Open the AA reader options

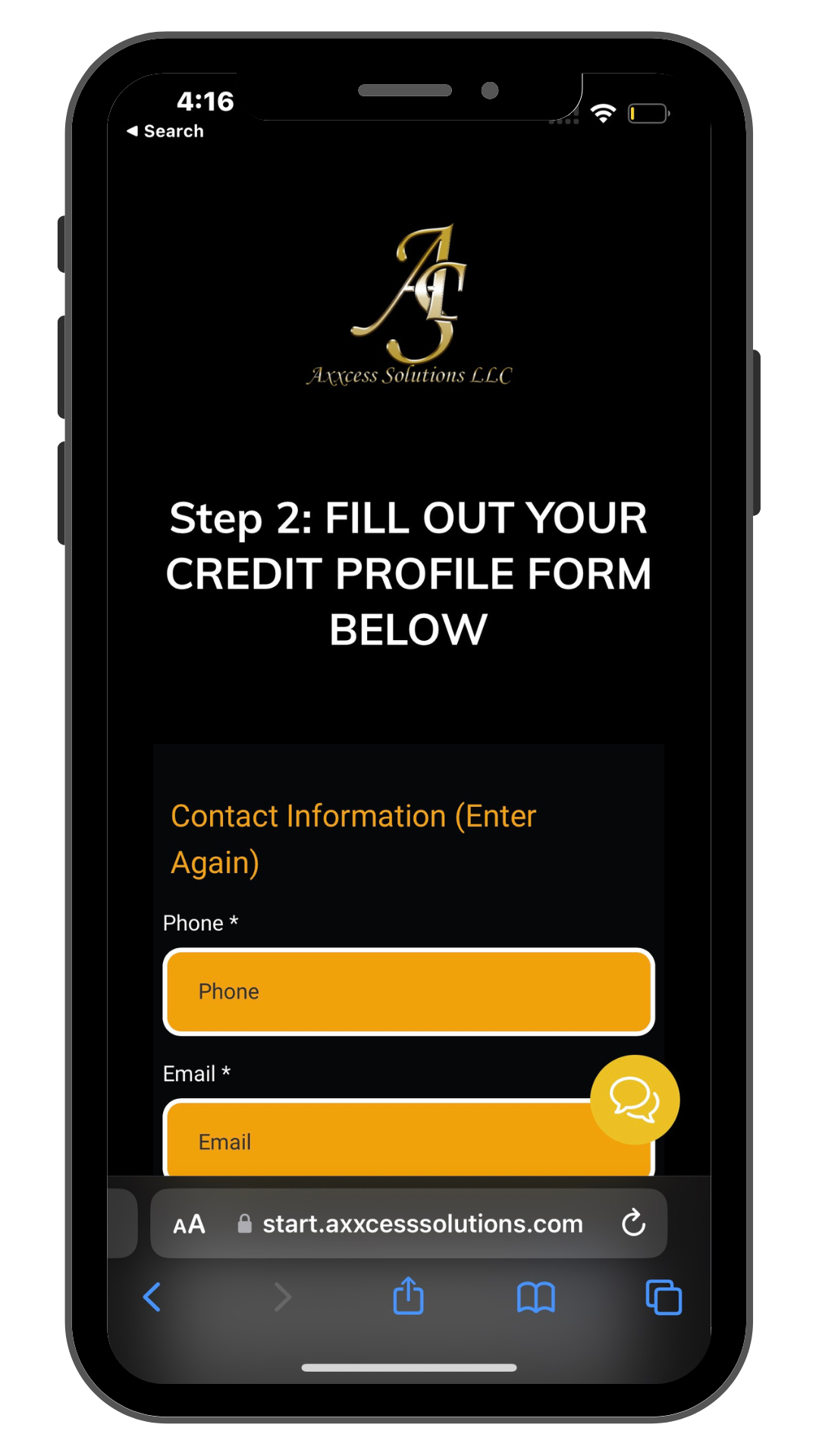189,1224
